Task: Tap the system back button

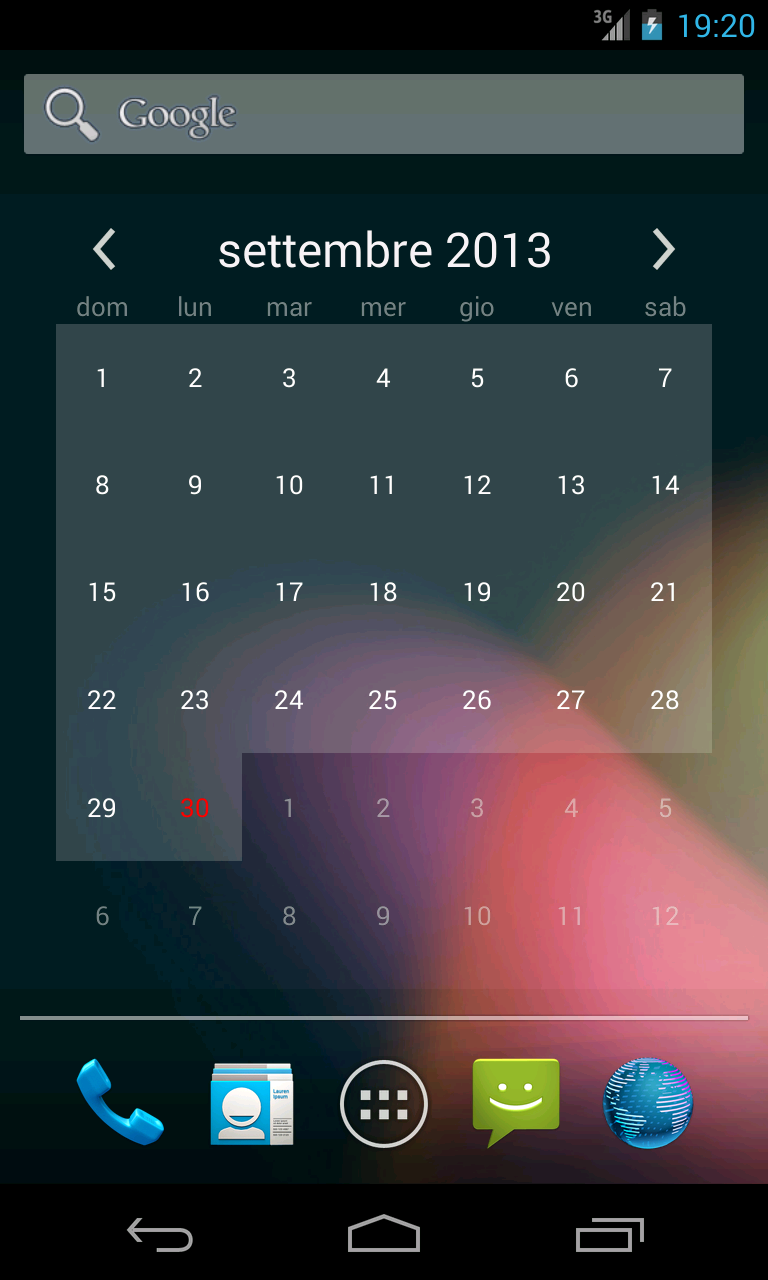Action: (160, 1235)
